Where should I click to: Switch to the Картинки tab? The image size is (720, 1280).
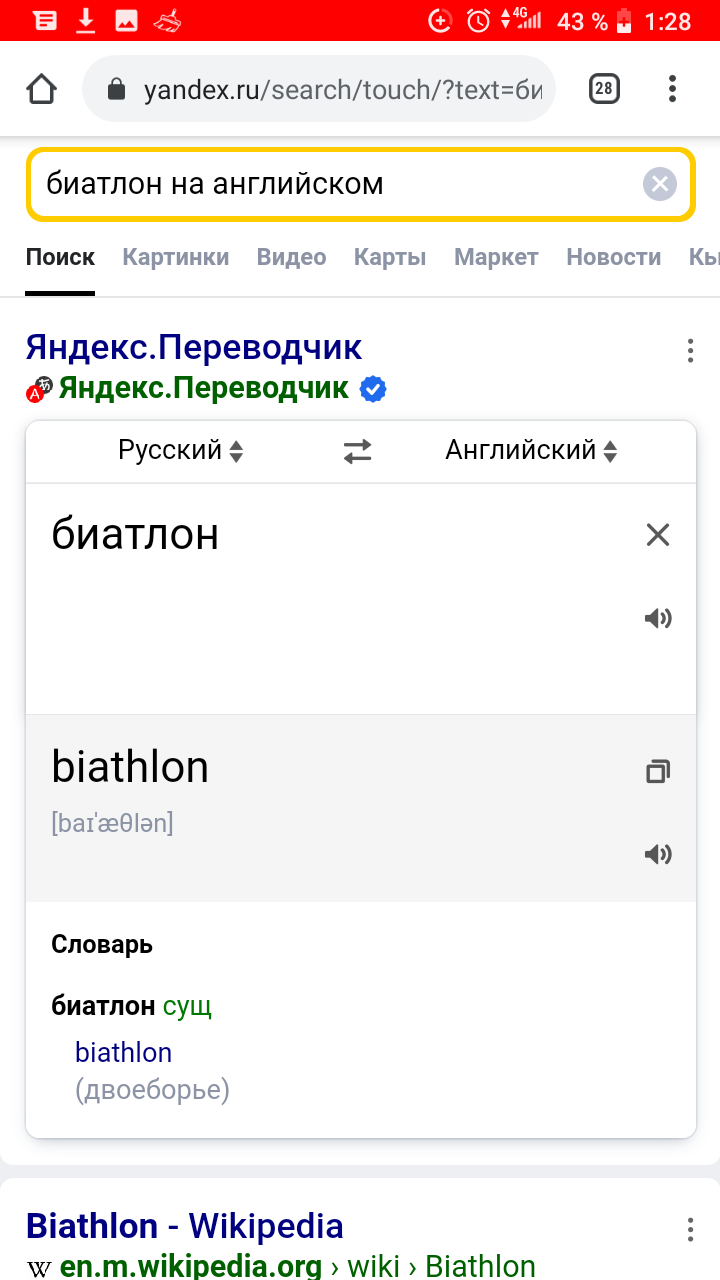175,258
